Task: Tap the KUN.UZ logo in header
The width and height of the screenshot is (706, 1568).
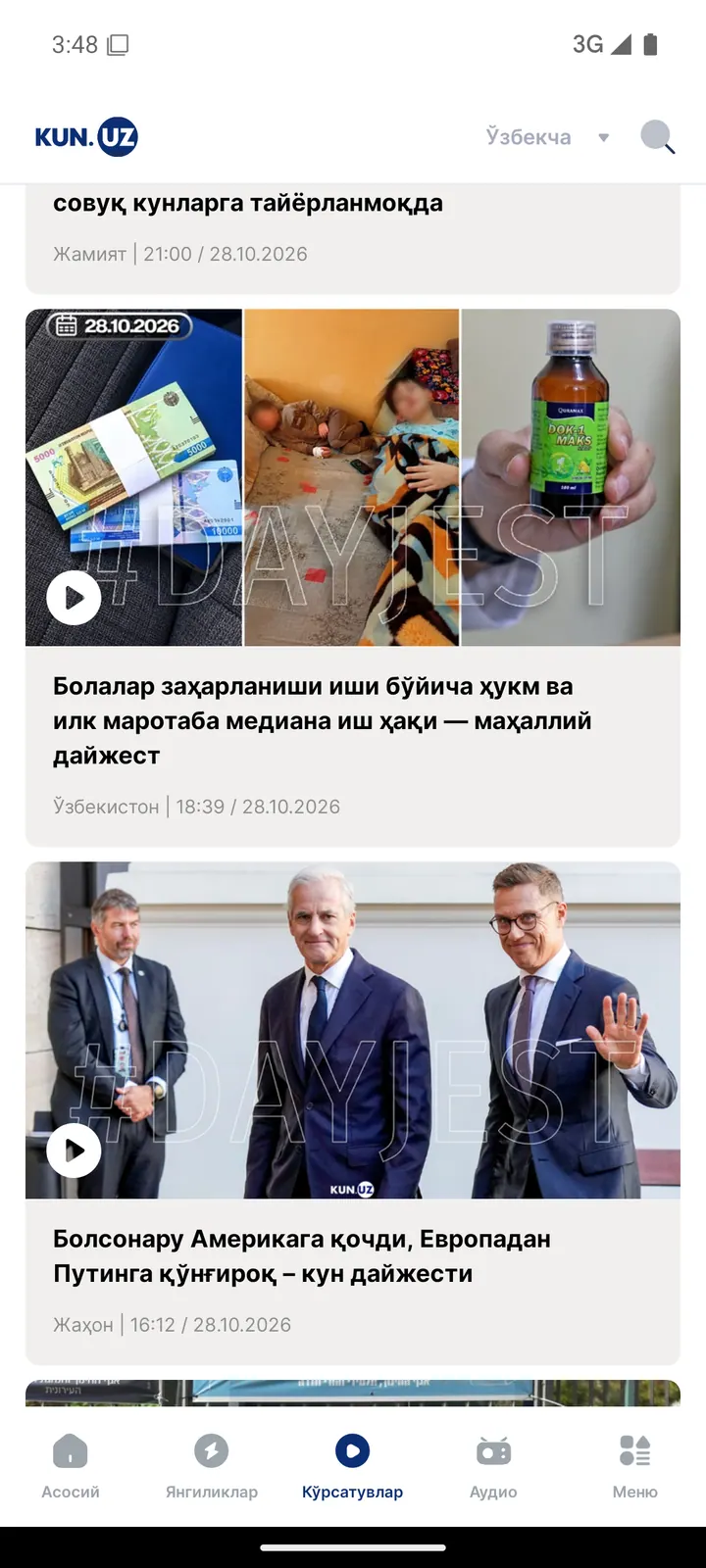Action: coord(86,137)
